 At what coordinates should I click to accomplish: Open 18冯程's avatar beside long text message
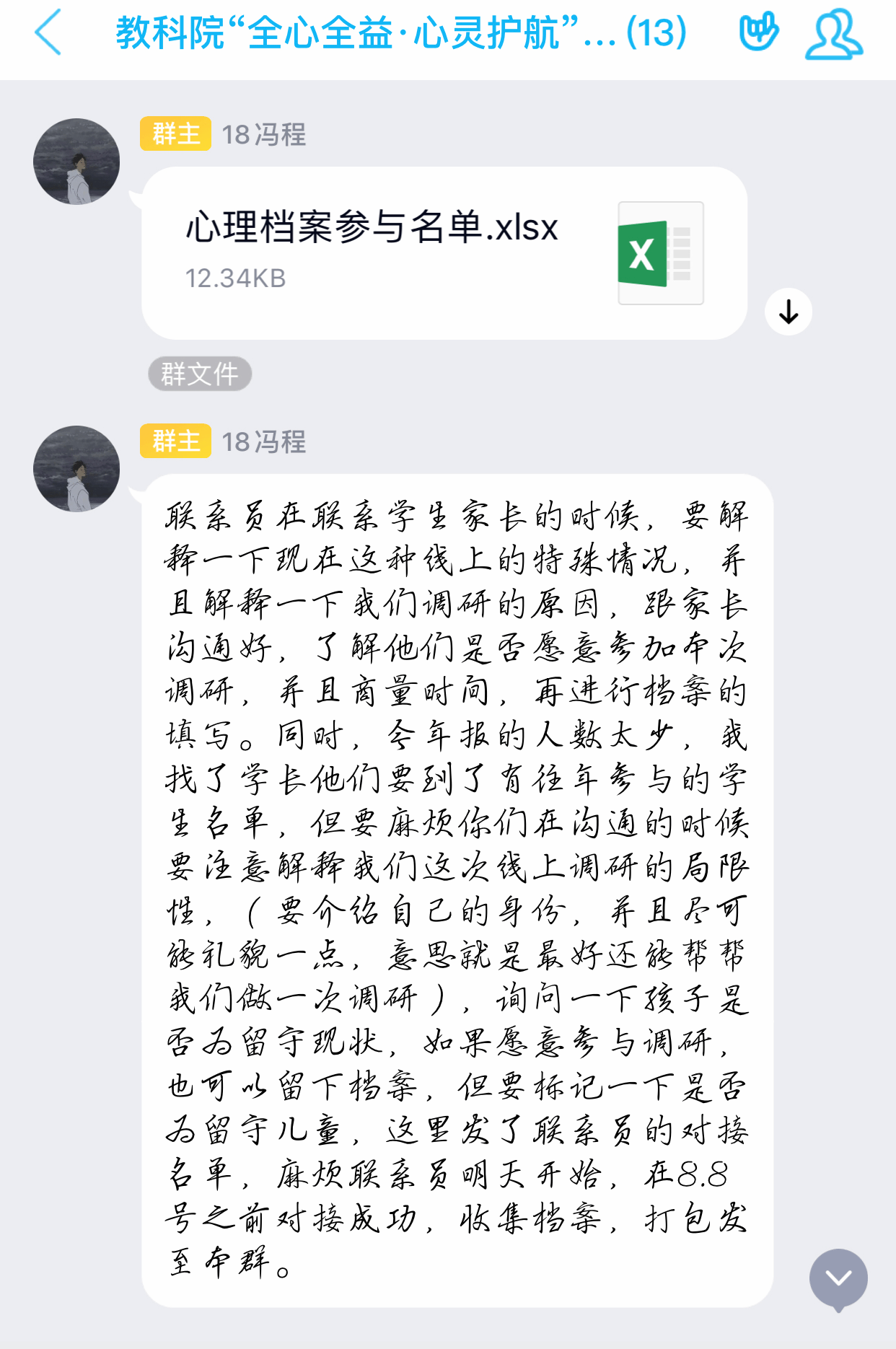pyautogui.click(x=76, y=469)
